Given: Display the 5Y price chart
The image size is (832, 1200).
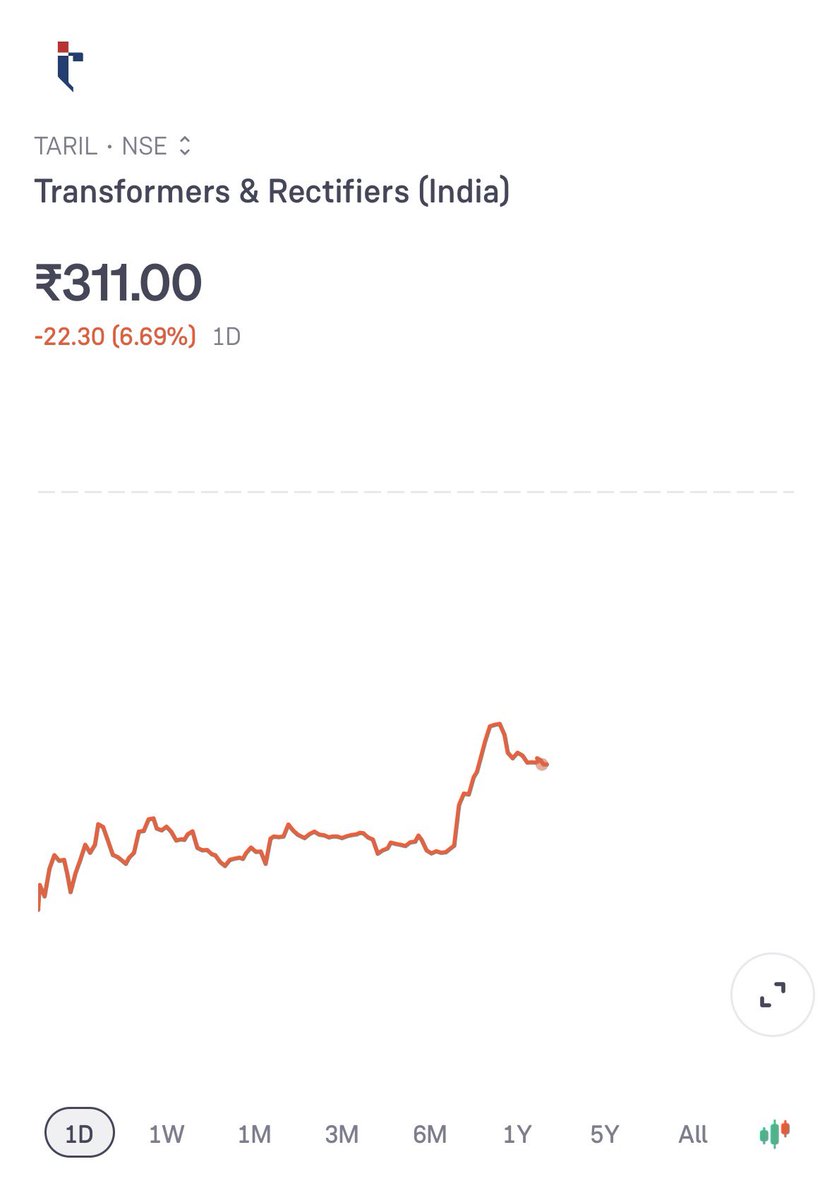Looking at the screenshot, I should point(604,1134).
